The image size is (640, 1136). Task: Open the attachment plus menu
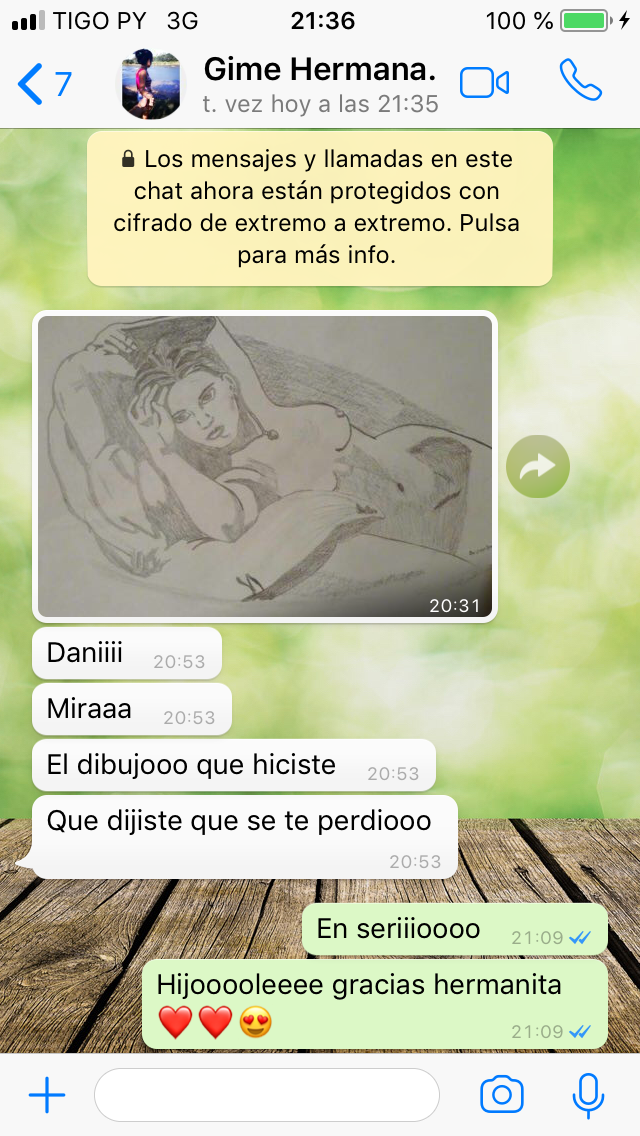(x=47, y=1096)
